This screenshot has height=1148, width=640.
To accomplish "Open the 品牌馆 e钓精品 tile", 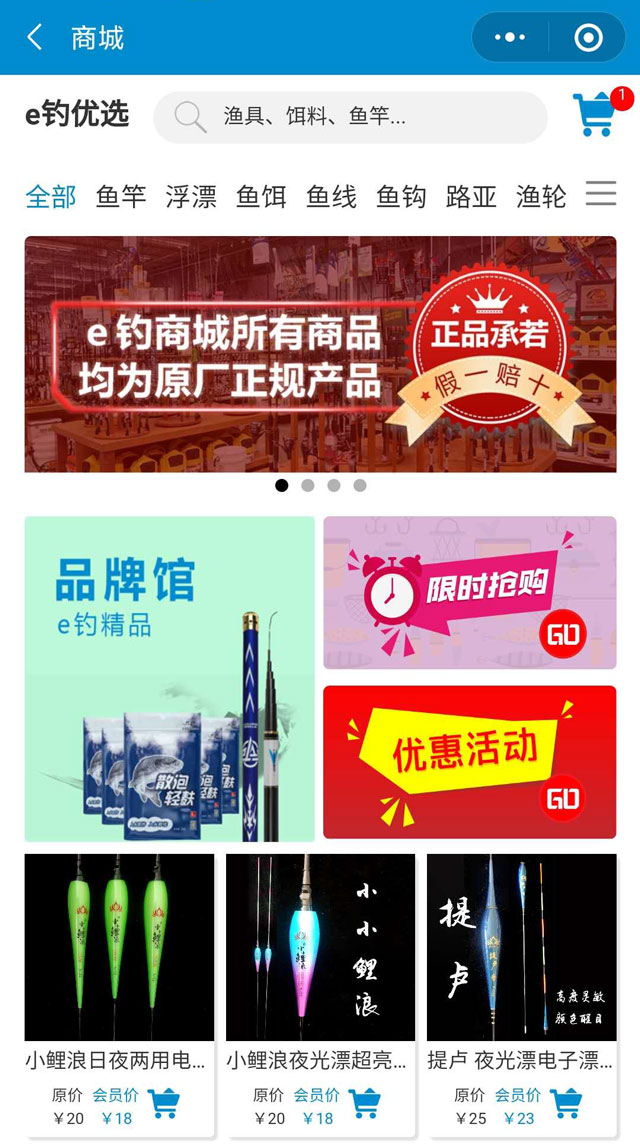I will tap(170, 679).
